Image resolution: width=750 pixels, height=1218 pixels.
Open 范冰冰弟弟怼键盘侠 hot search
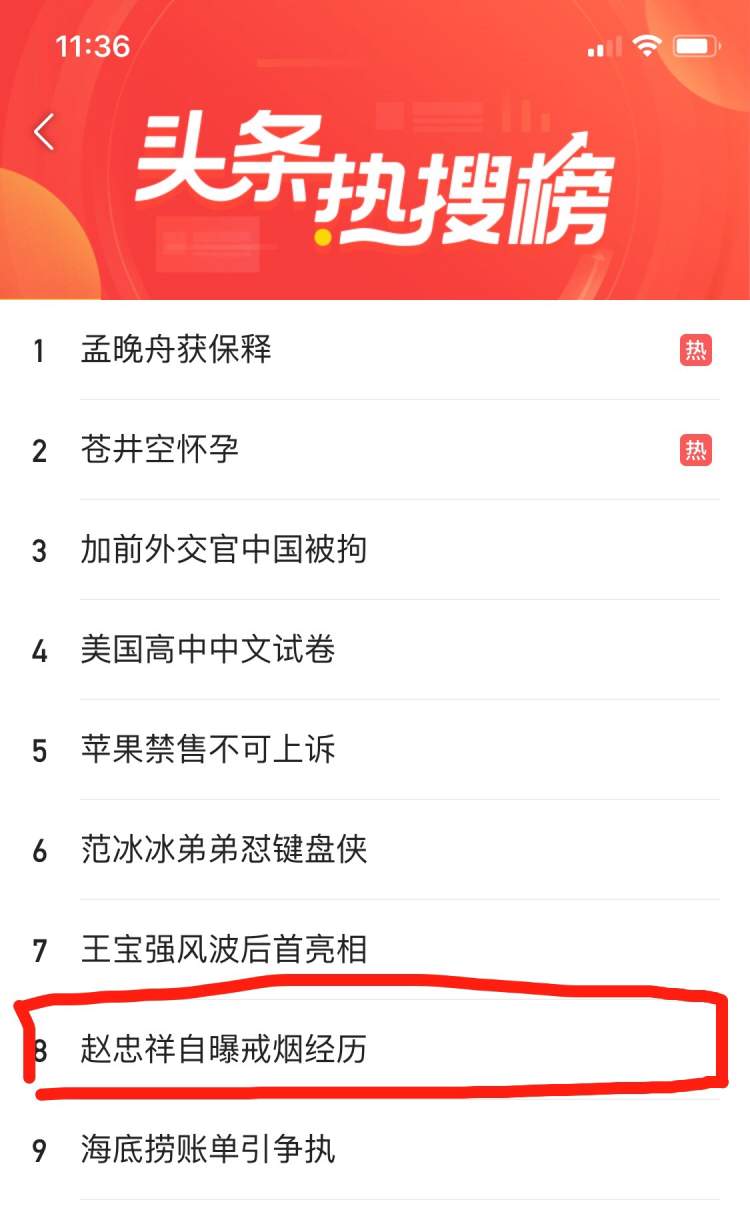pos(224,850)
